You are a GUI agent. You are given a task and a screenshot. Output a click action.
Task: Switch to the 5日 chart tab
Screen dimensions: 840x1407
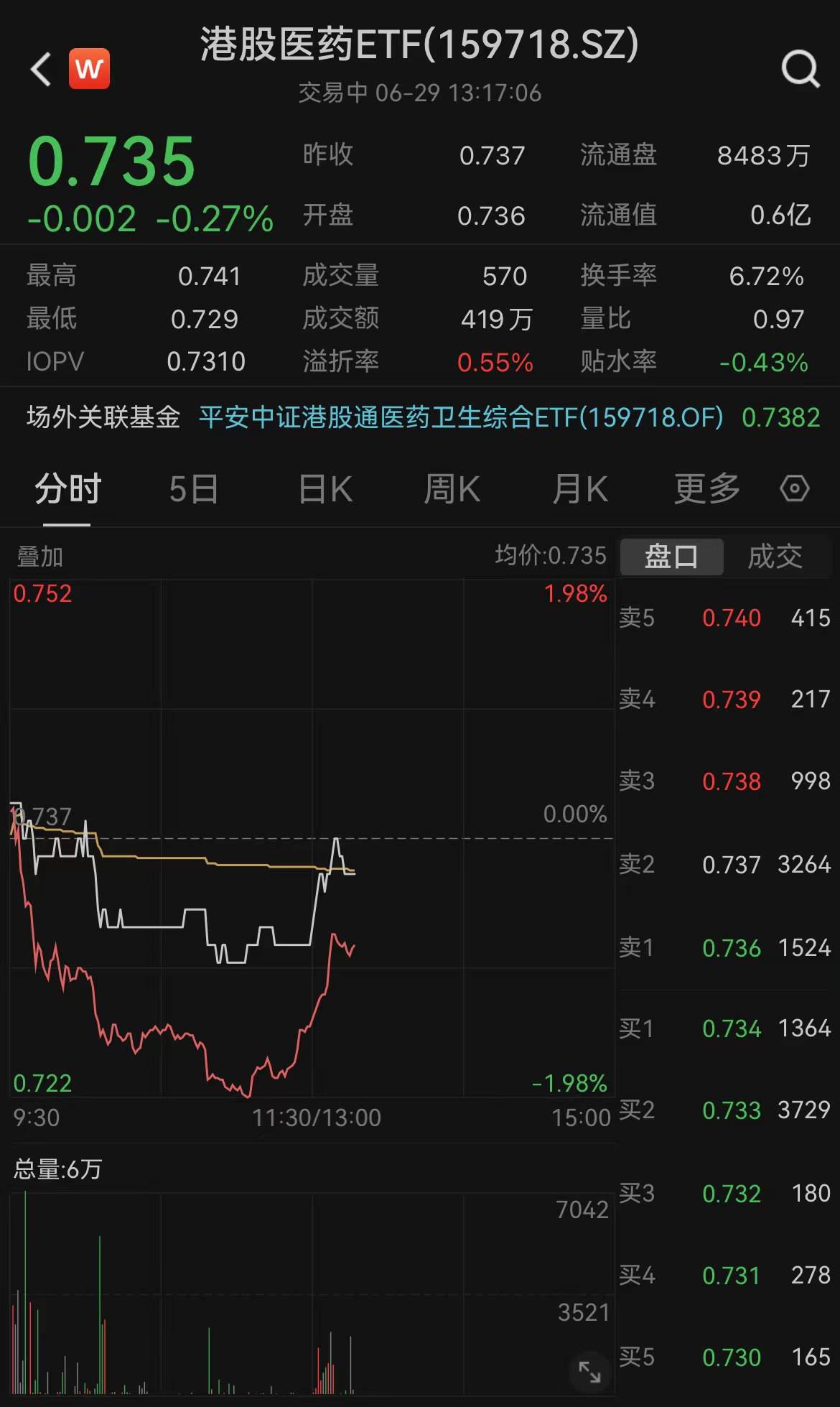(194, 489)
